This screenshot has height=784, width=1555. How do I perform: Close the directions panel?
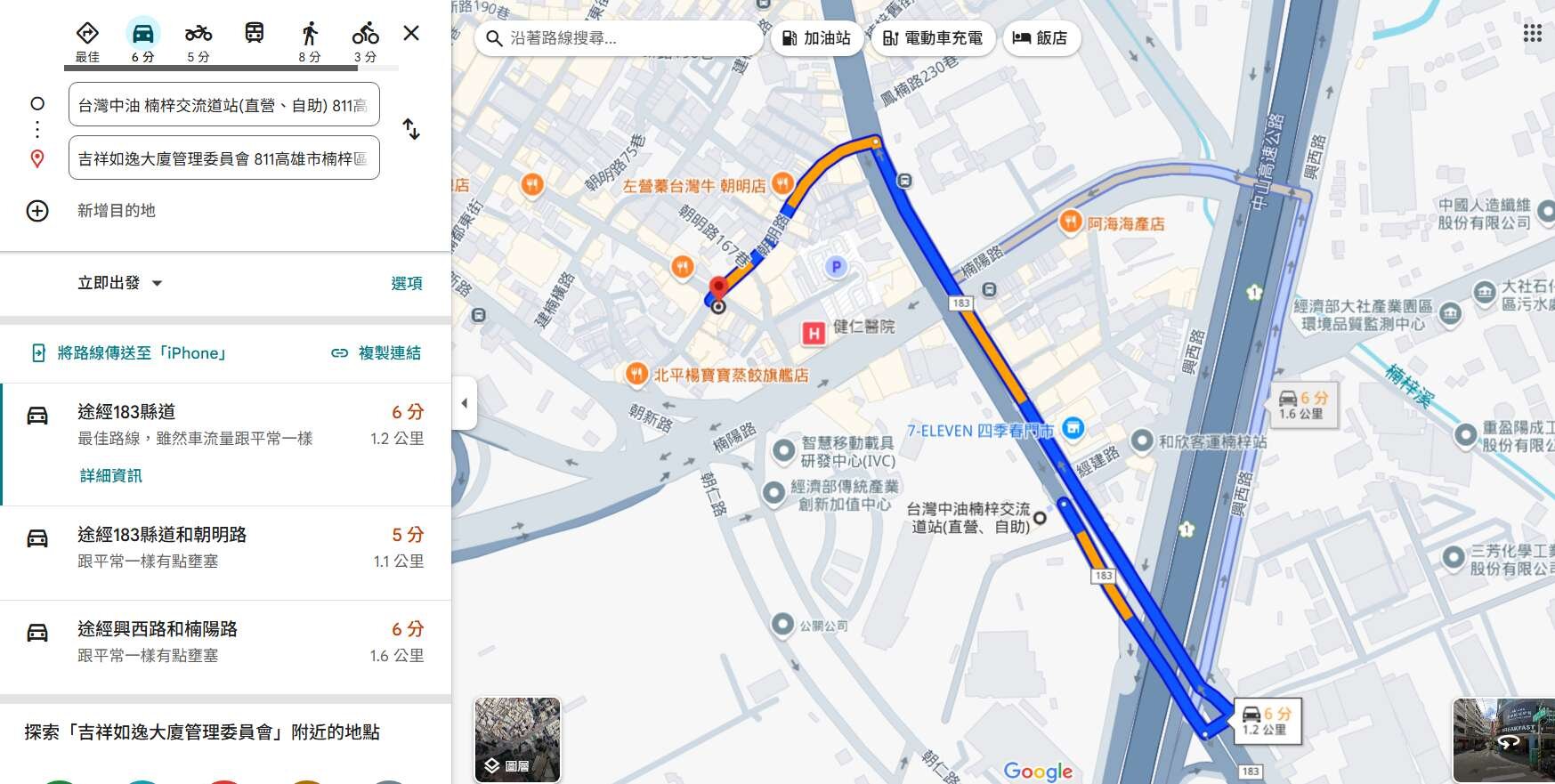pyautogui.click(x=411, y=34)
